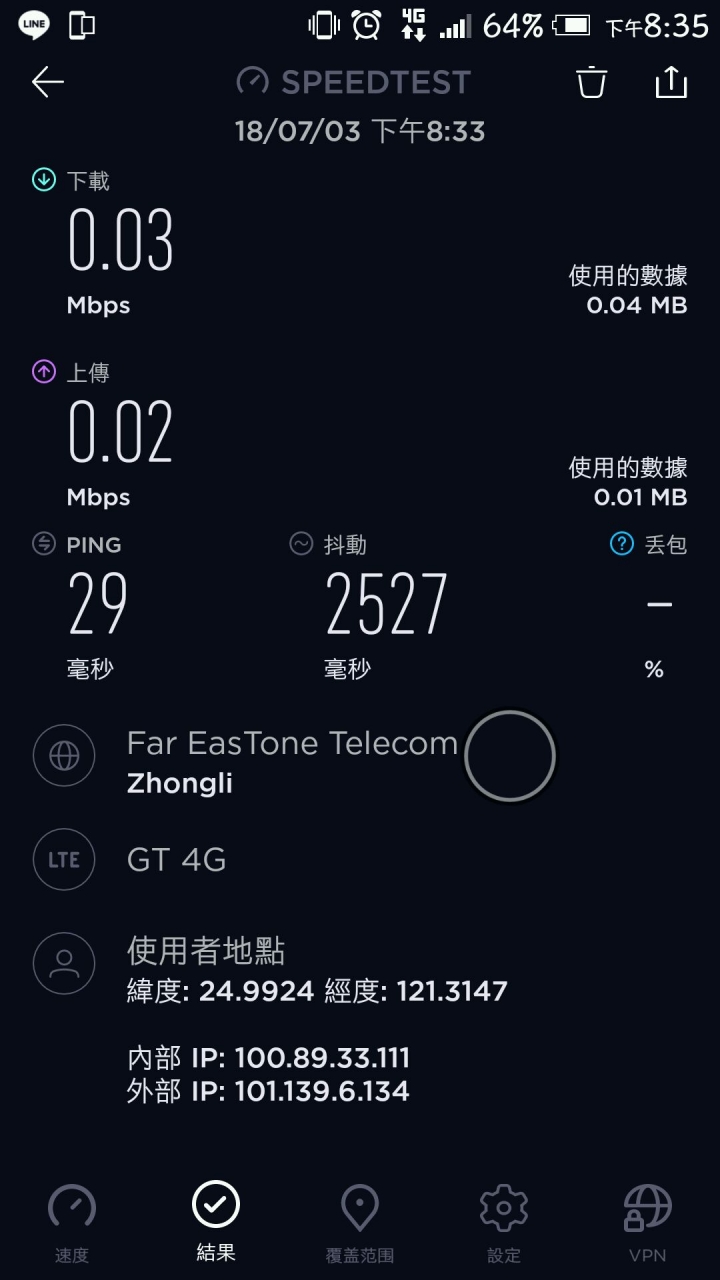Open the packet loss help icon
The height and width of the screenshot is (1280, 720).
(622, 543)
